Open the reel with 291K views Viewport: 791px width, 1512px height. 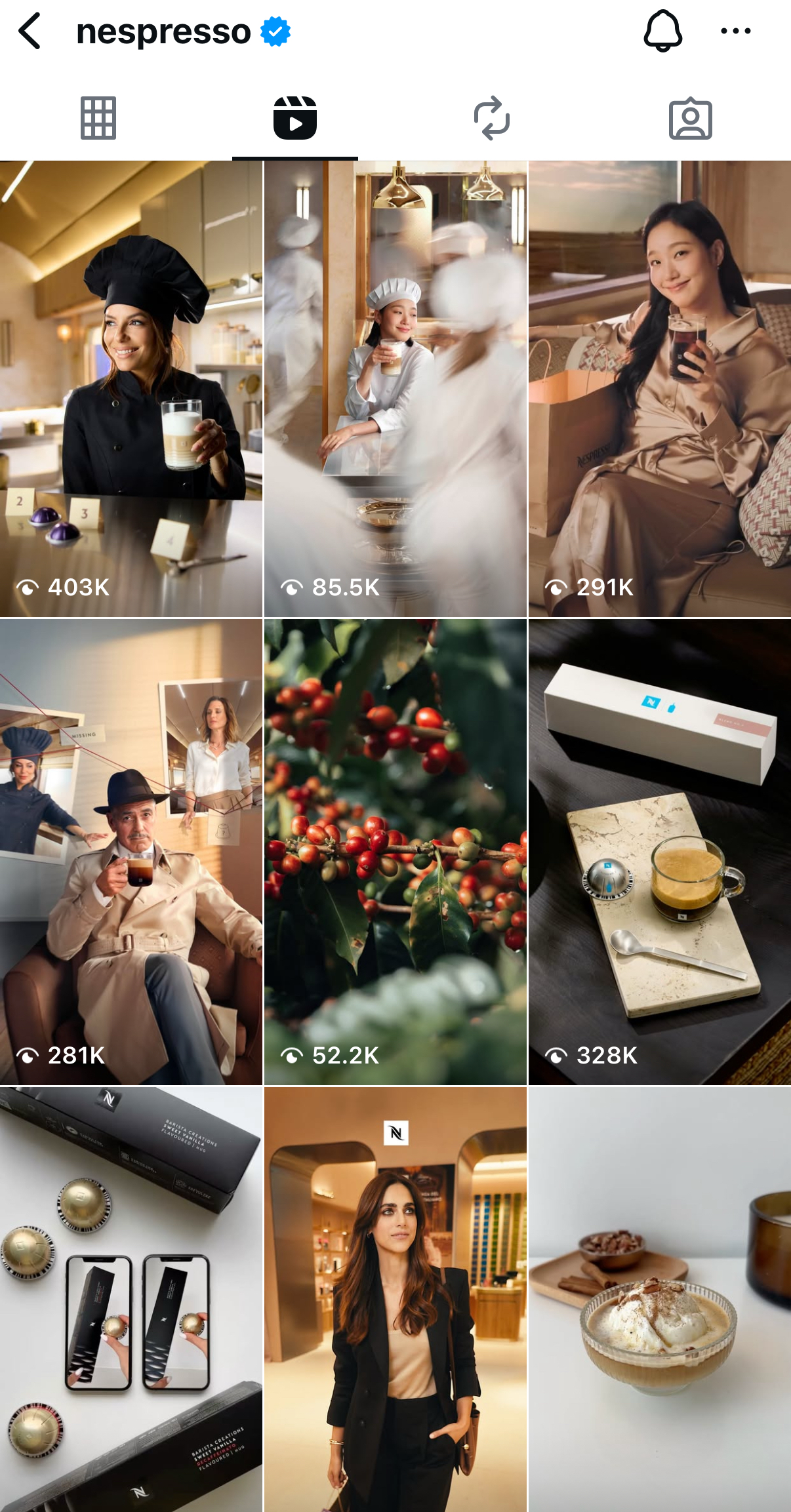coord(660,389)
